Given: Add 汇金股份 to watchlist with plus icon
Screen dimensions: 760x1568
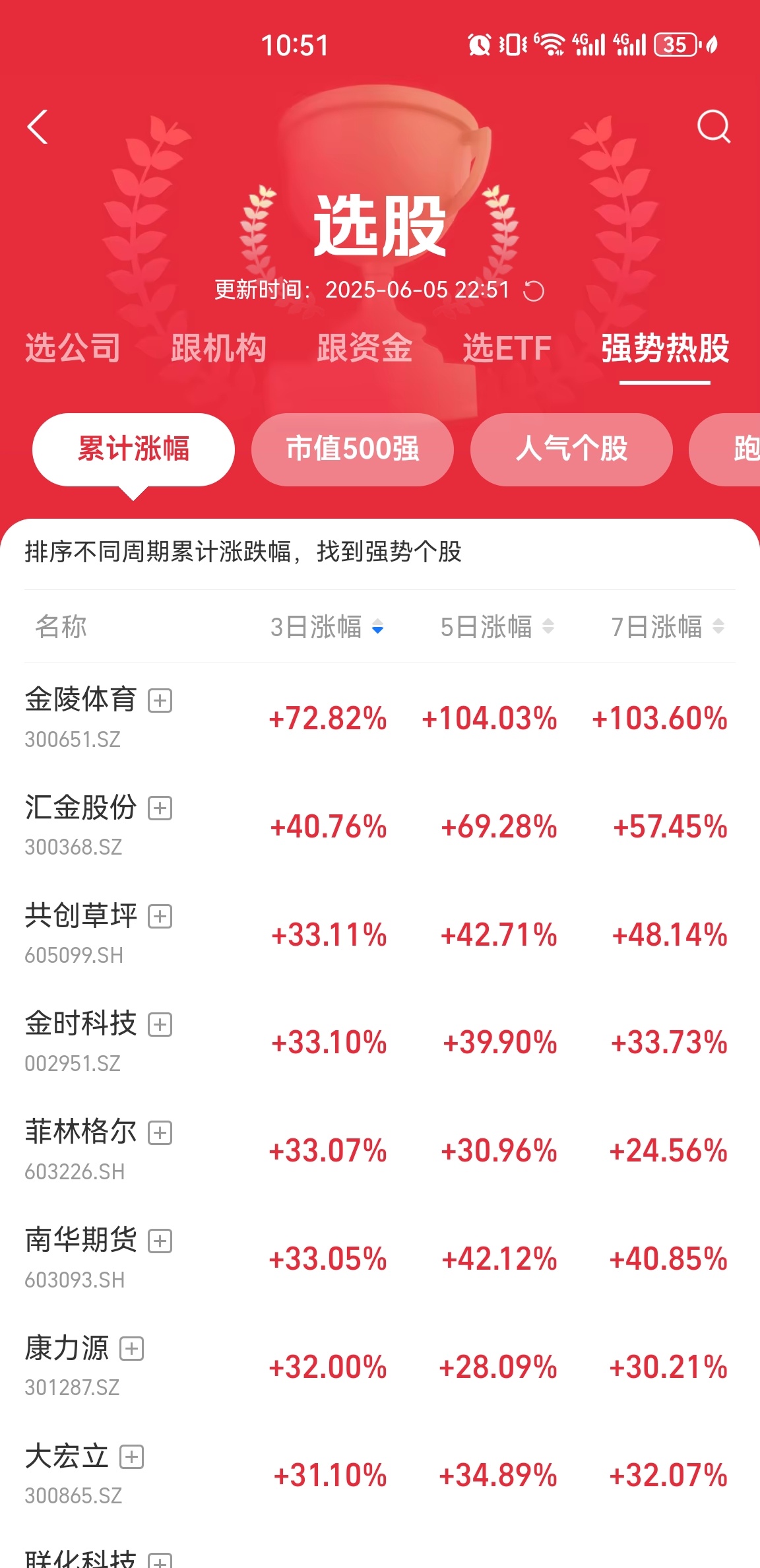Looking at the screenshot, I should pos(160,808).
